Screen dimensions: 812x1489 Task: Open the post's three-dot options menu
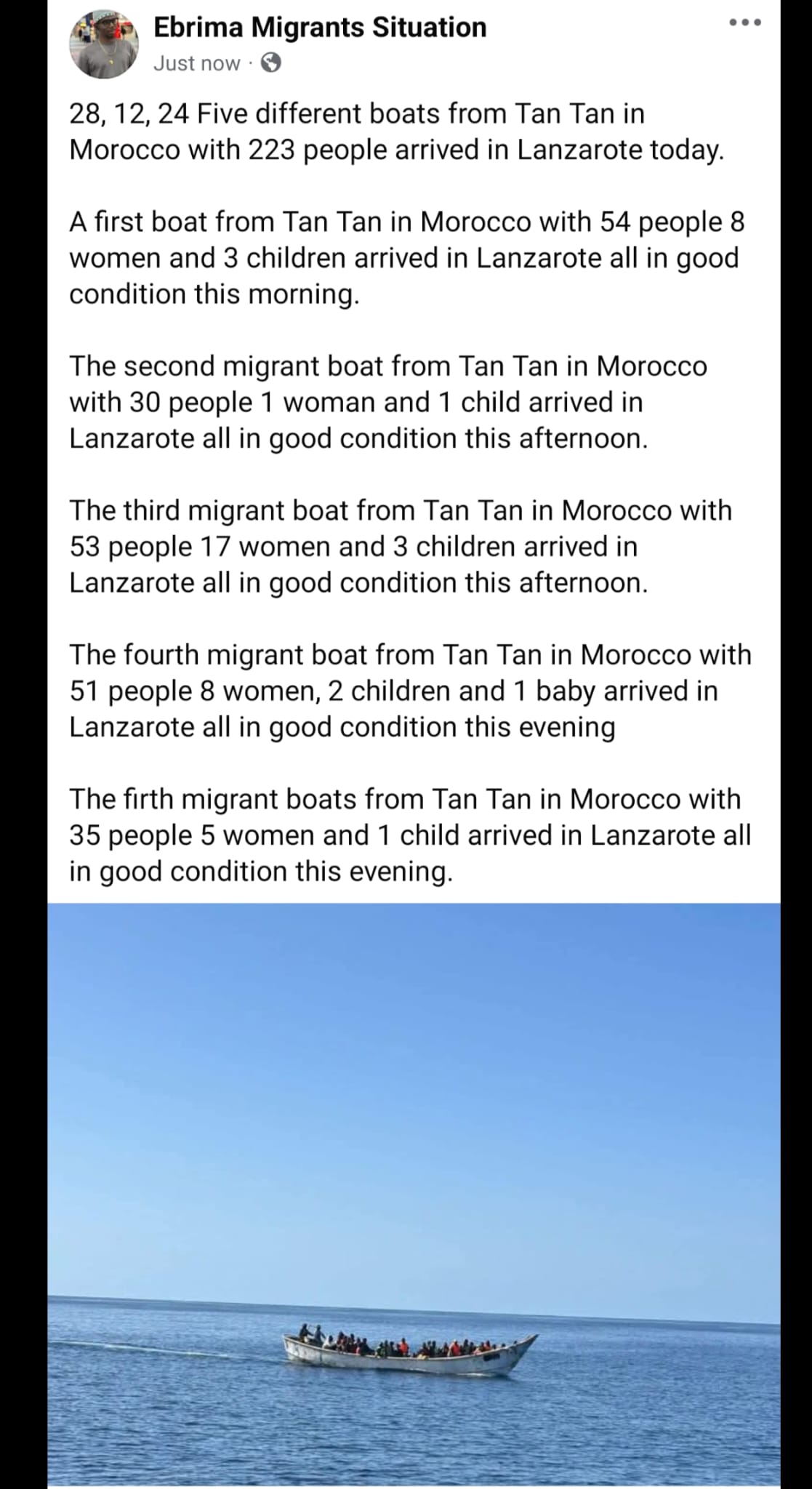click(744, 23)
